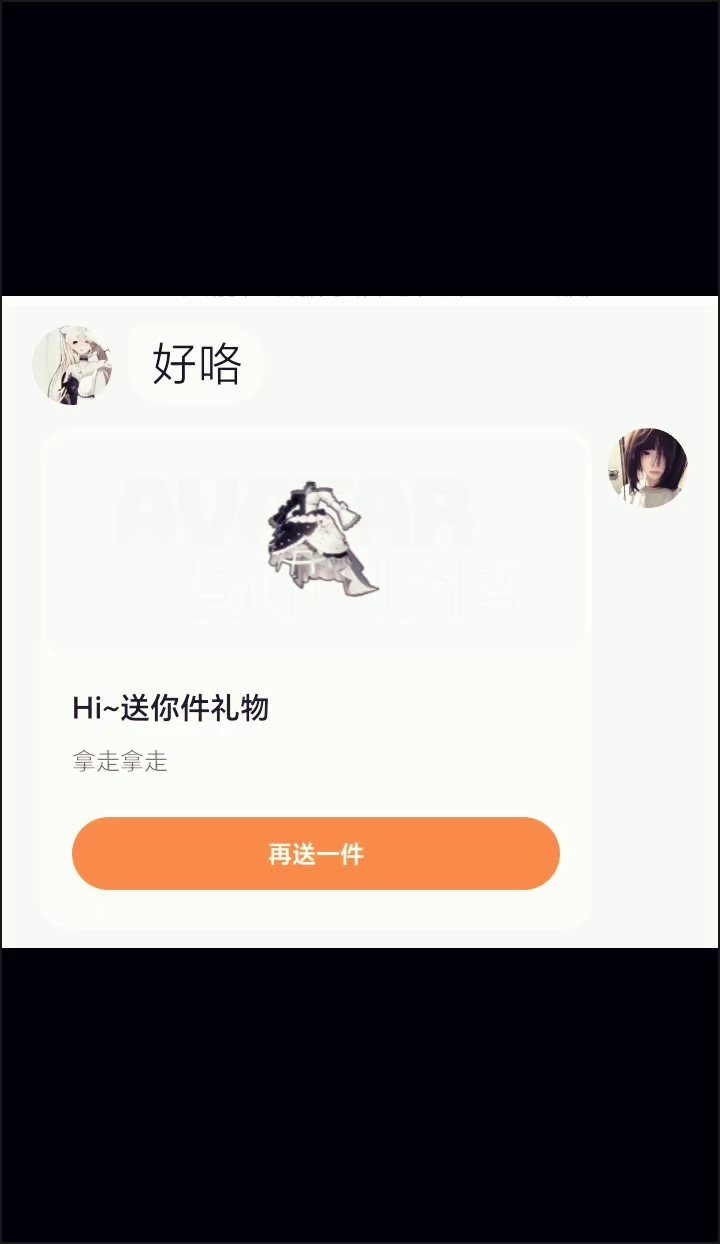The image size is (720, 1244).
Task: Tap the orange 再送一件 button
Action: click(315, 853)
